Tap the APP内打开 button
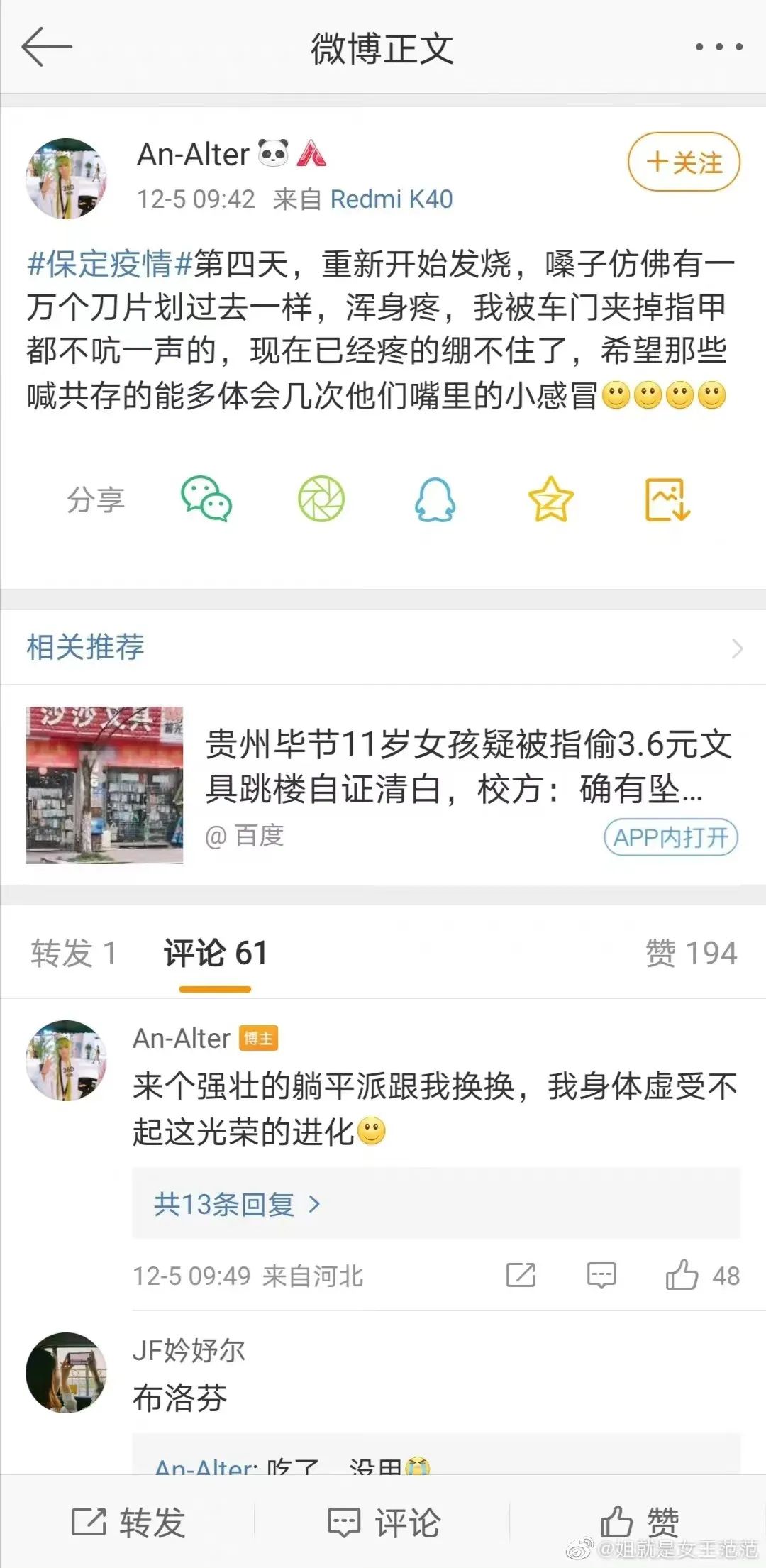Viewport: 766px width, 1568px height. point(670,837)
